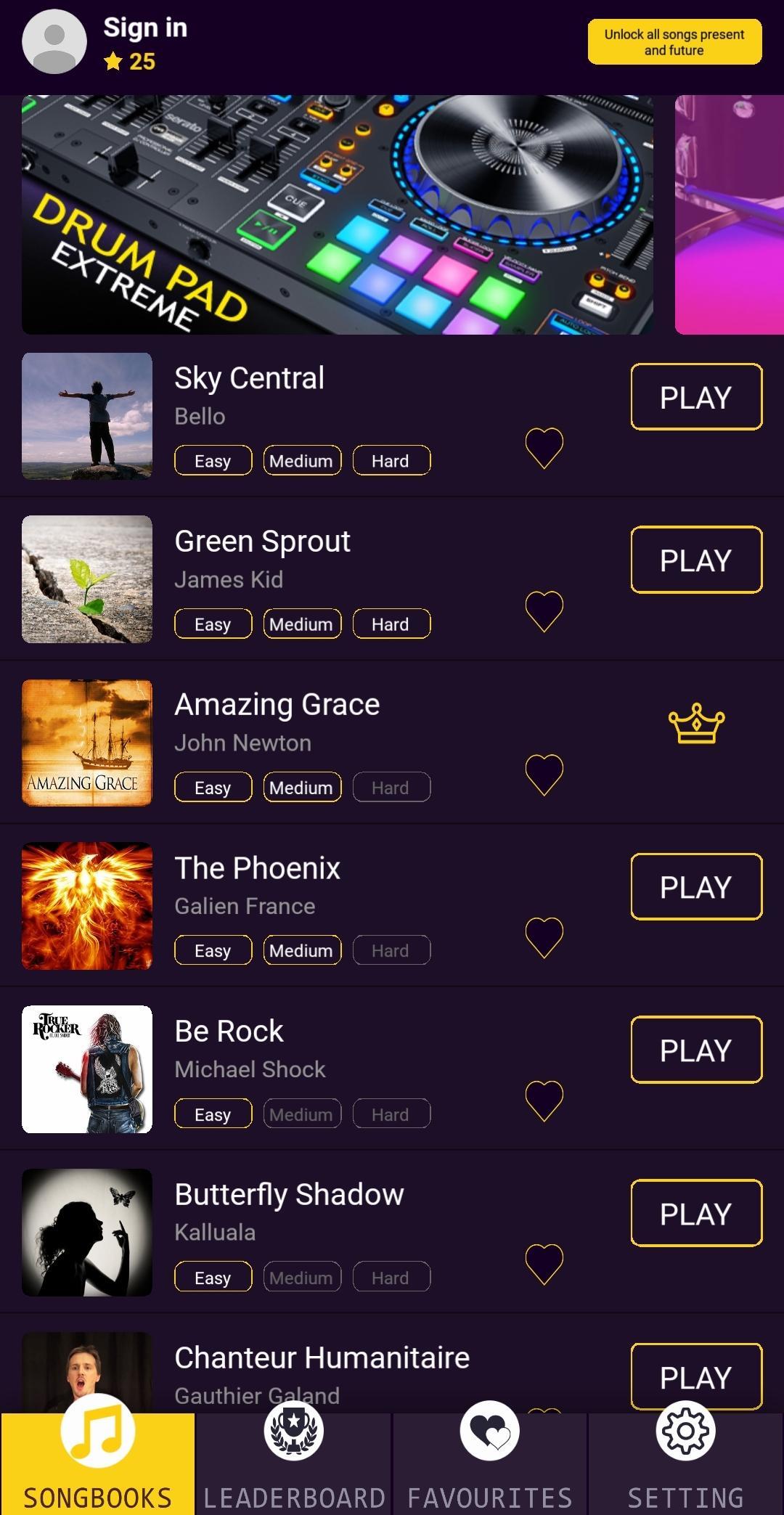Select Easy difficulty for Amazing Grace

(213, 788)
